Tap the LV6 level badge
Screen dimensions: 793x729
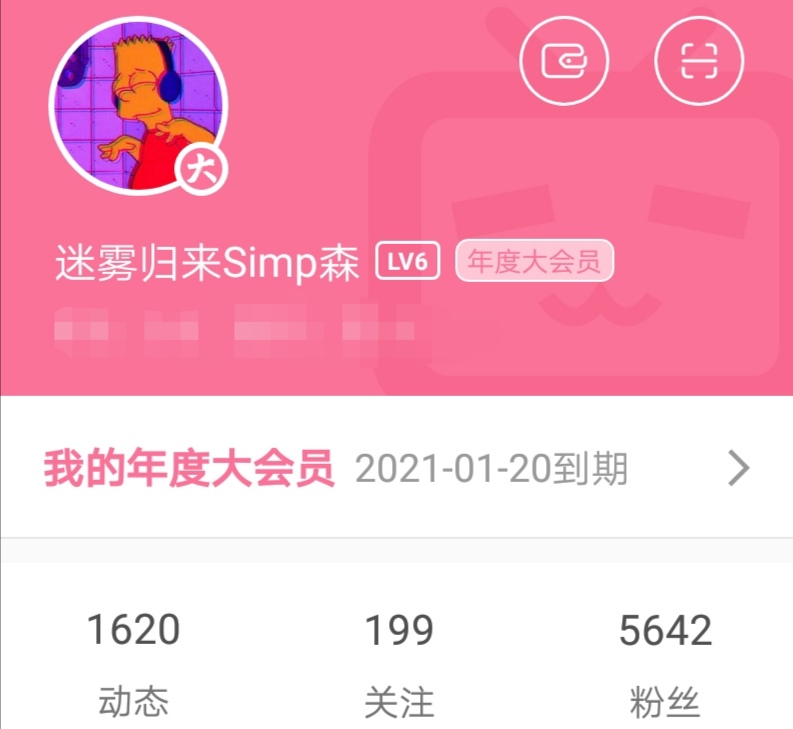pos(408,261)
